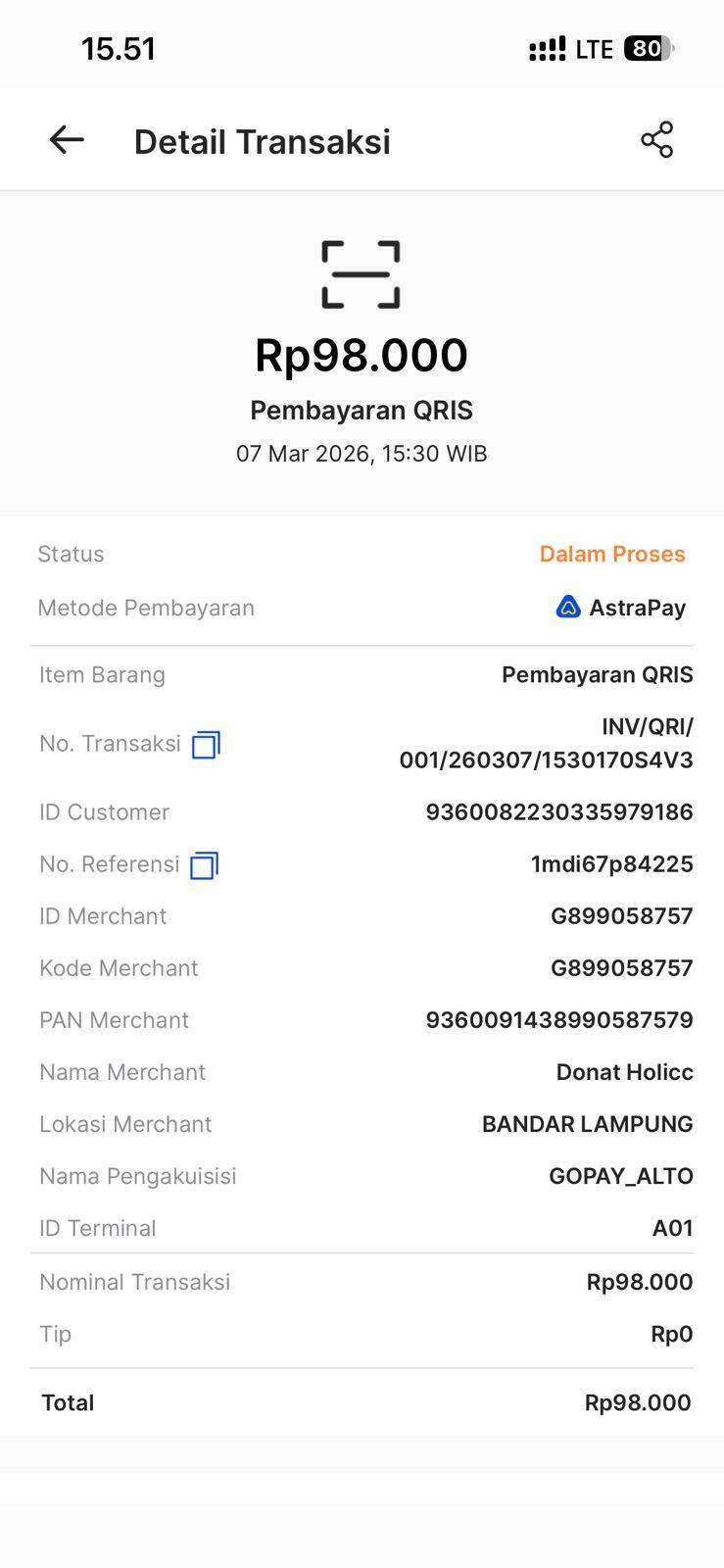Select the GOPAY_ALTO acquirer text

click(622, 1176)
